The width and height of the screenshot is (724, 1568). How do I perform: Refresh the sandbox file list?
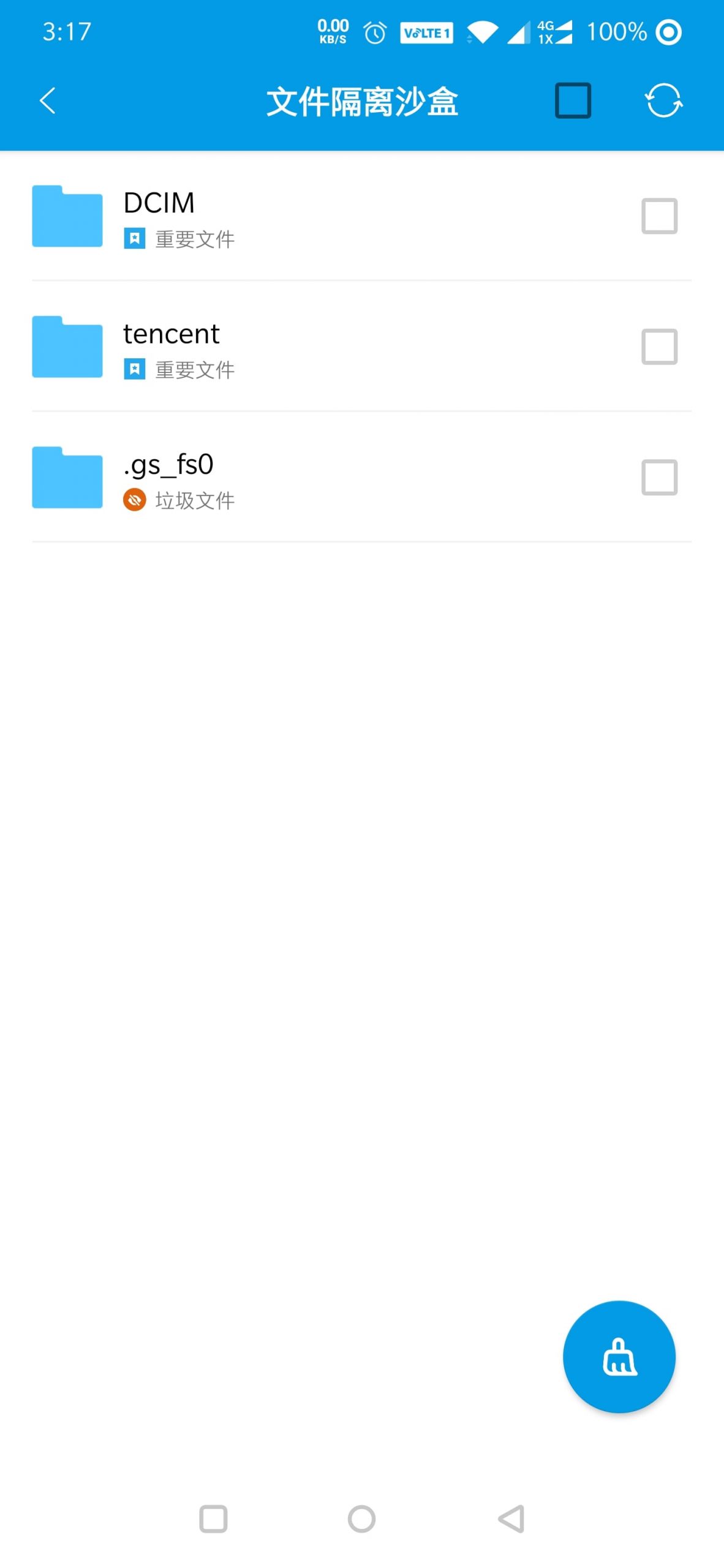(663, 100)
